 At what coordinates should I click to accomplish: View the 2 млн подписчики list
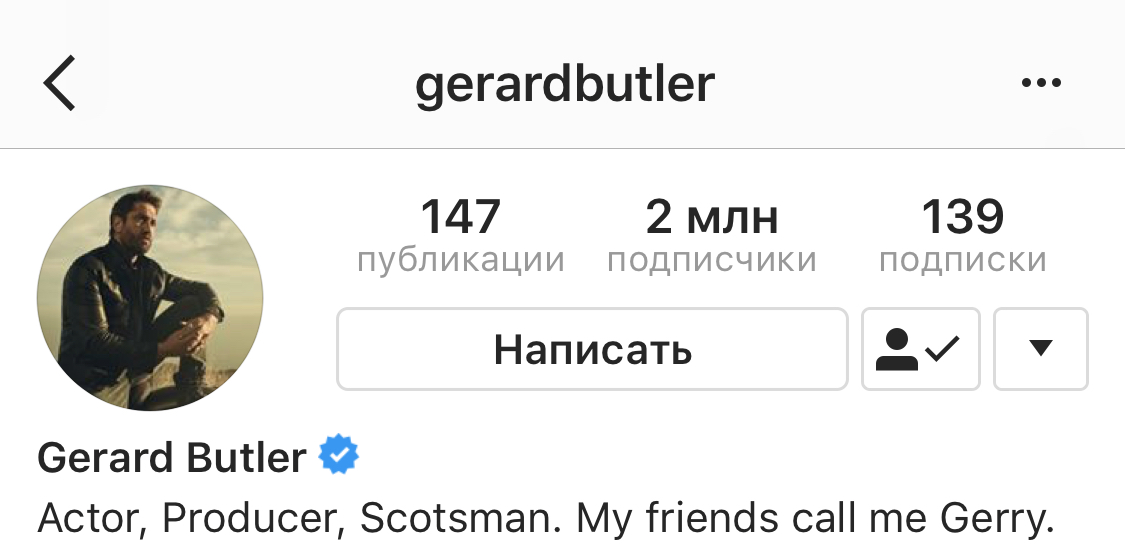[711, 236]
